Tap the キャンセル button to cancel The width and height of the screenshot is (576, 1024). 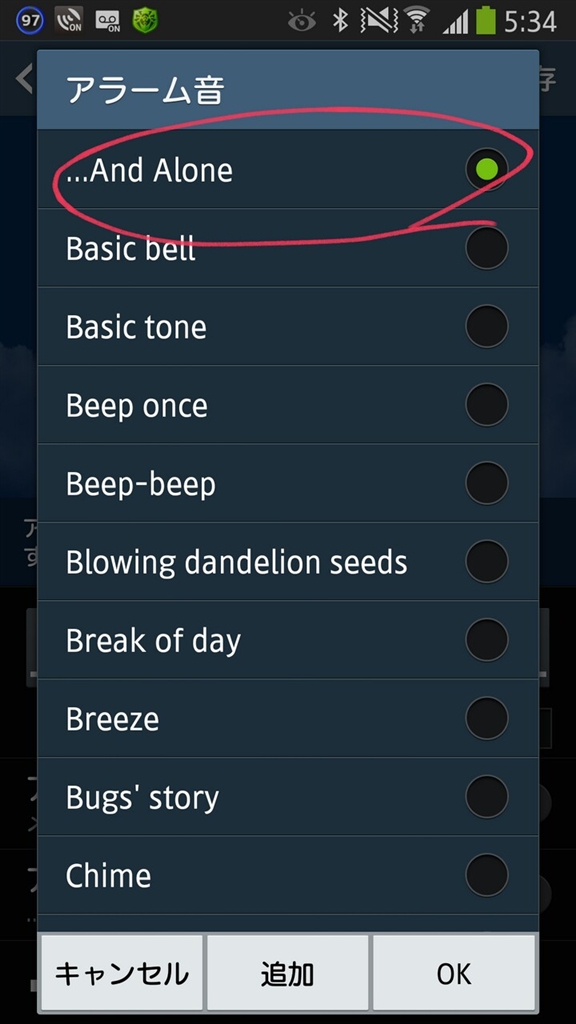pyautogui.click(x=122, y=973)
